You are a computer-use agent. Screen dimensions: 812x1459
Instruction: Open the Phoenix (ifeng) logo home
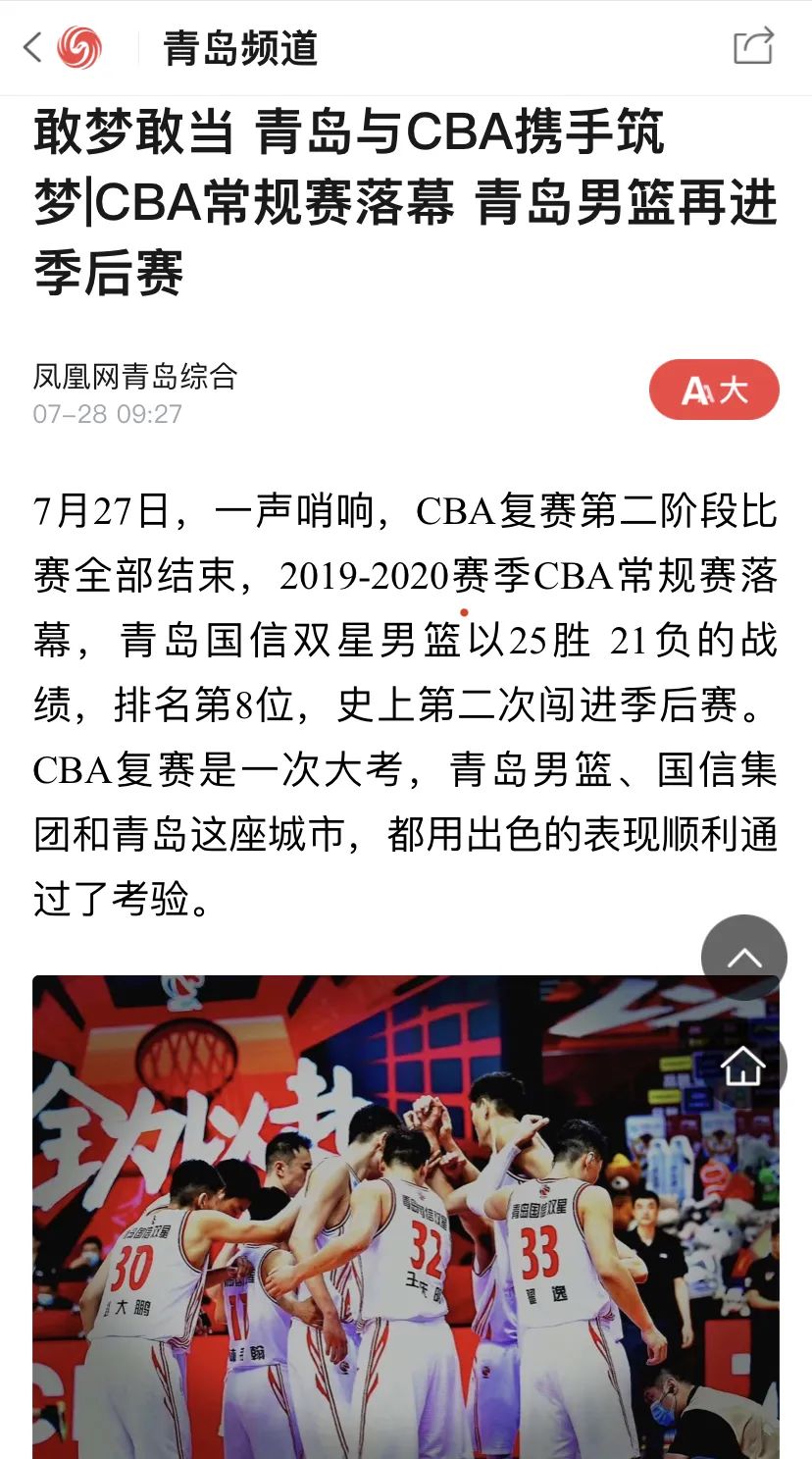click(79, 47)
